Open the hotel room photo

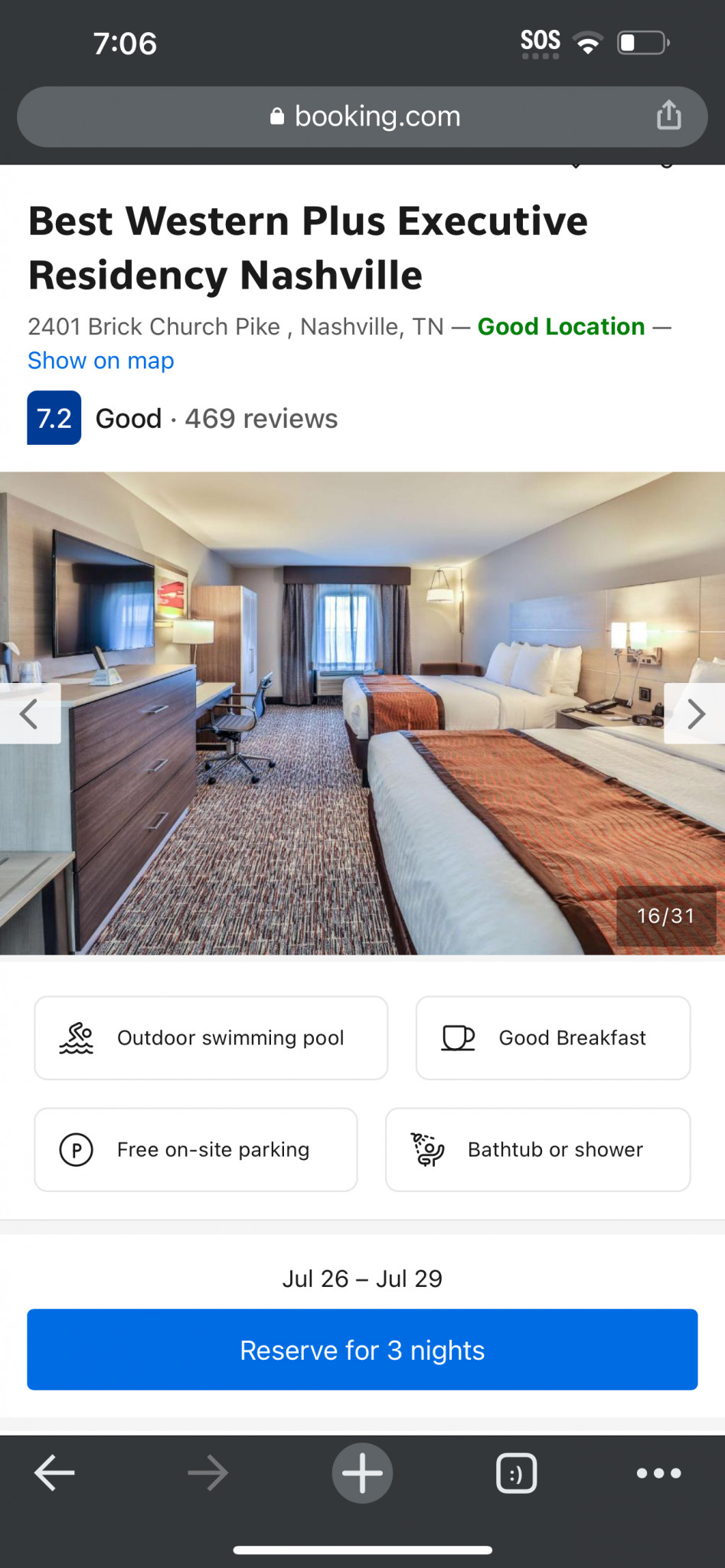click(x=362, y=713)
